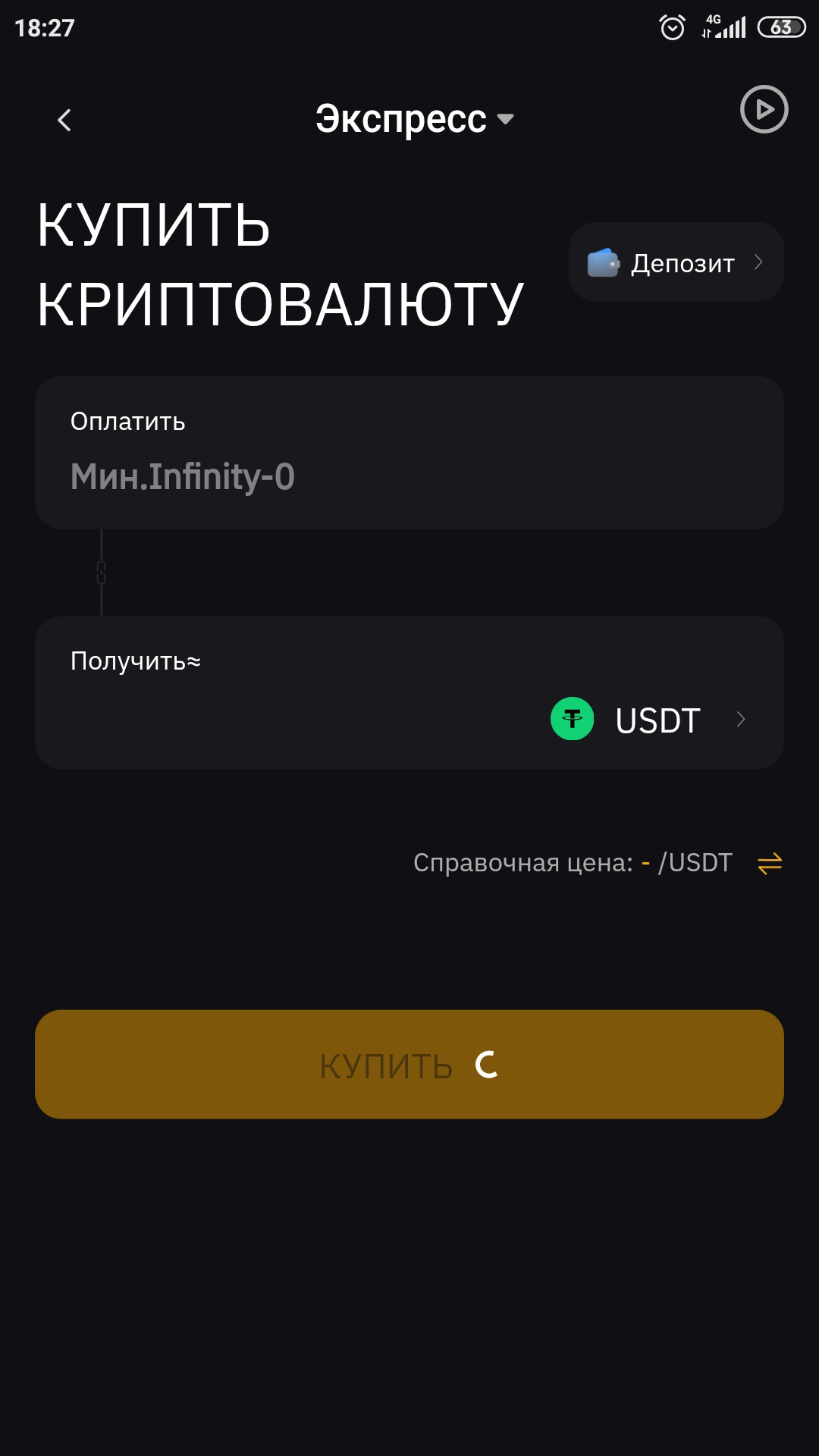819x1456 pixels.
Task: Open the video tutorial play icon
Action: click(x=764, y=109)
